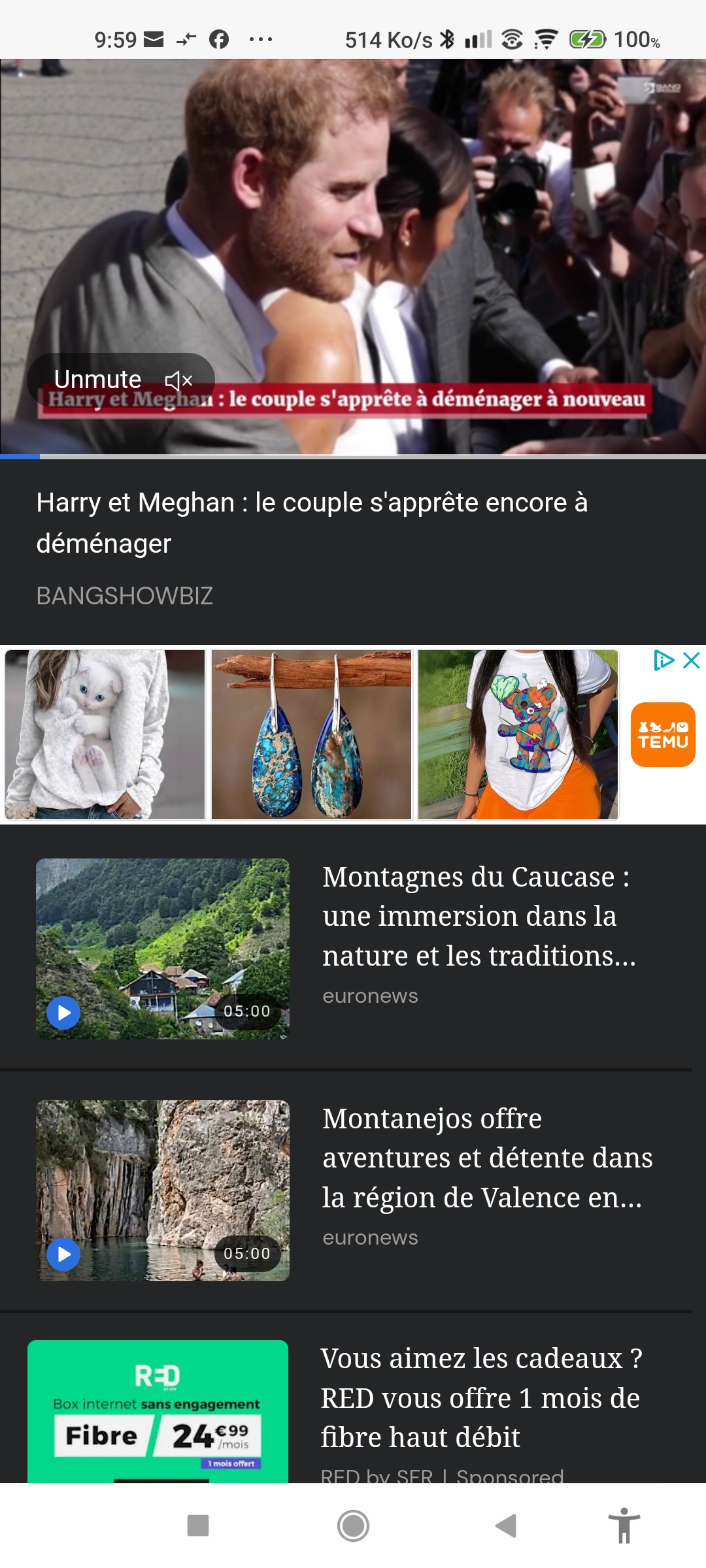
Task: Open the cat sweatshirt Temu product
Action: pos(105,734)
